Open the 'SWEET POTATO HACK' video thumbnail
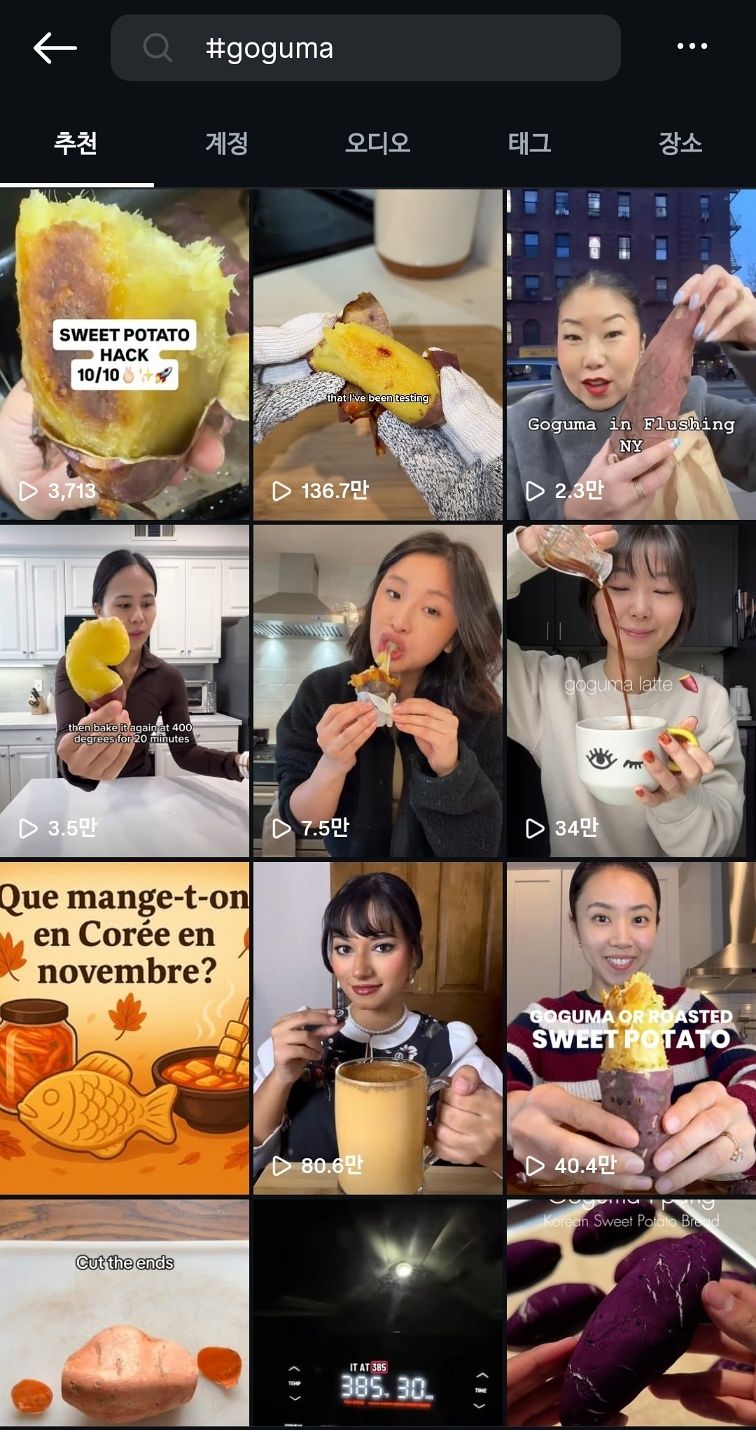 126,352
